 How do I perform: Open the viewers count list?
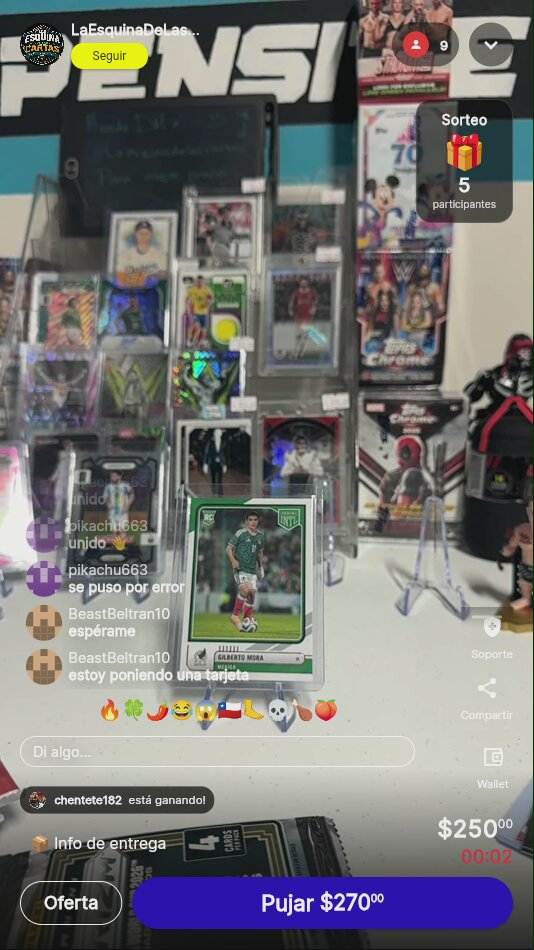click(425, 45)
